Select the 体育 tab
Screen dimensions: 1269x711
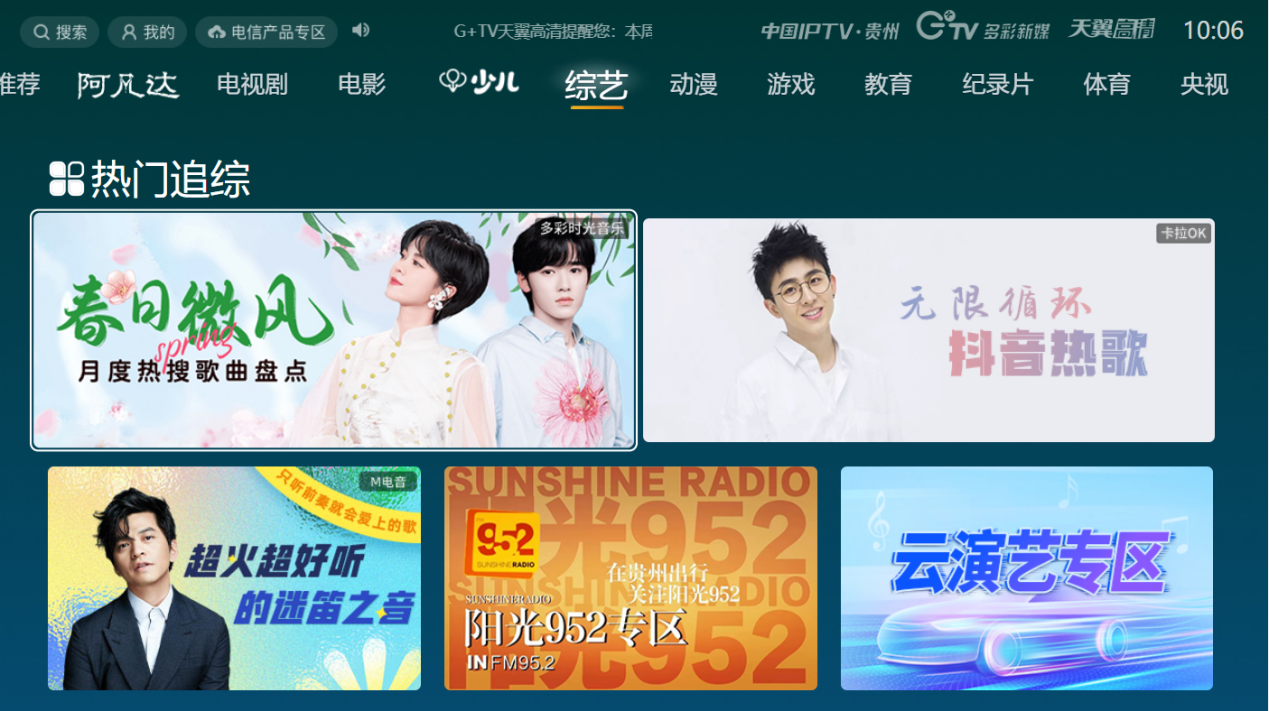pyautogui.click(x=1107, y=85)
